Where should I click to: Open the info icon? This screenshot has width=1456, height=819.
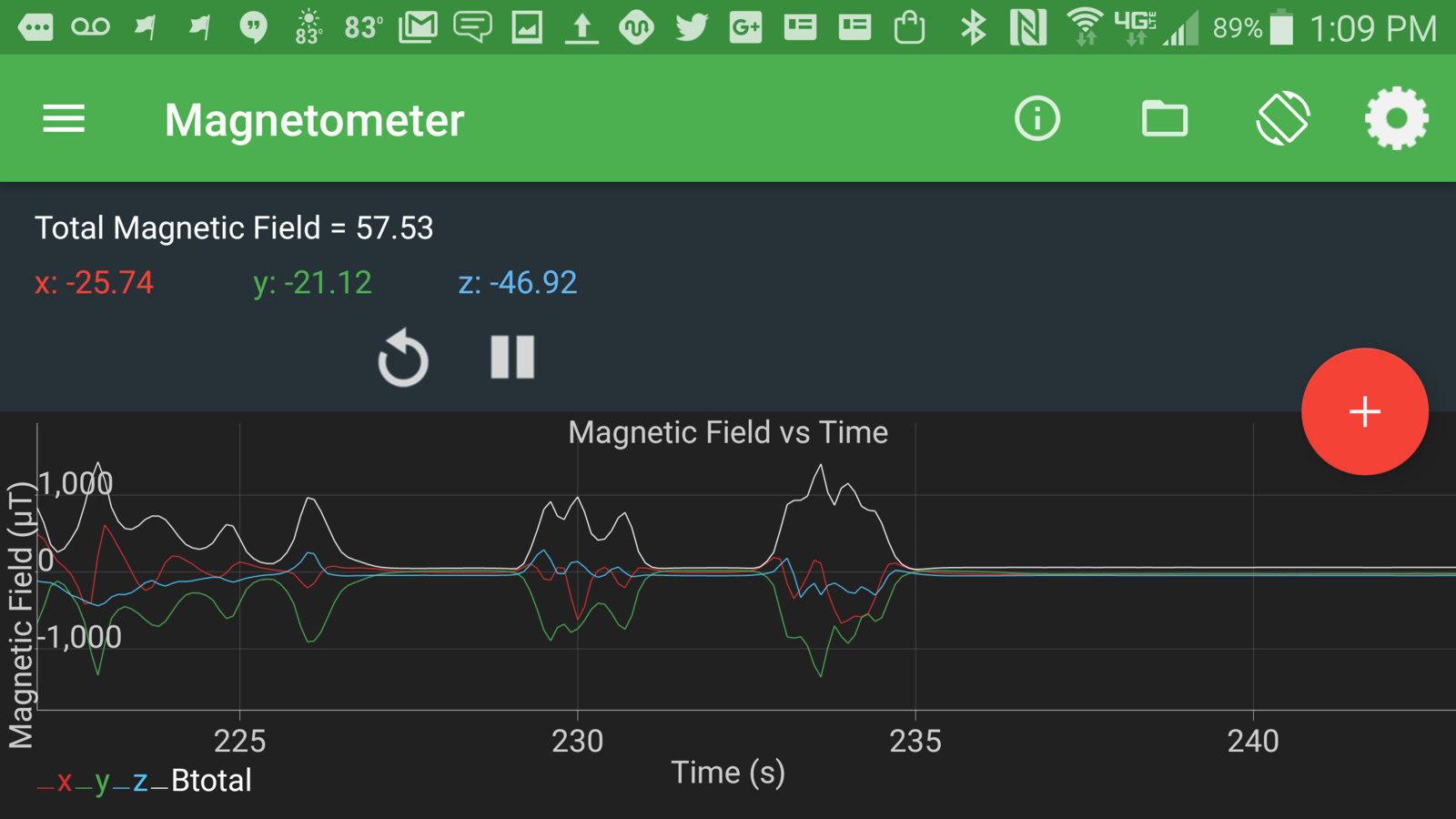click(1037, 118)
